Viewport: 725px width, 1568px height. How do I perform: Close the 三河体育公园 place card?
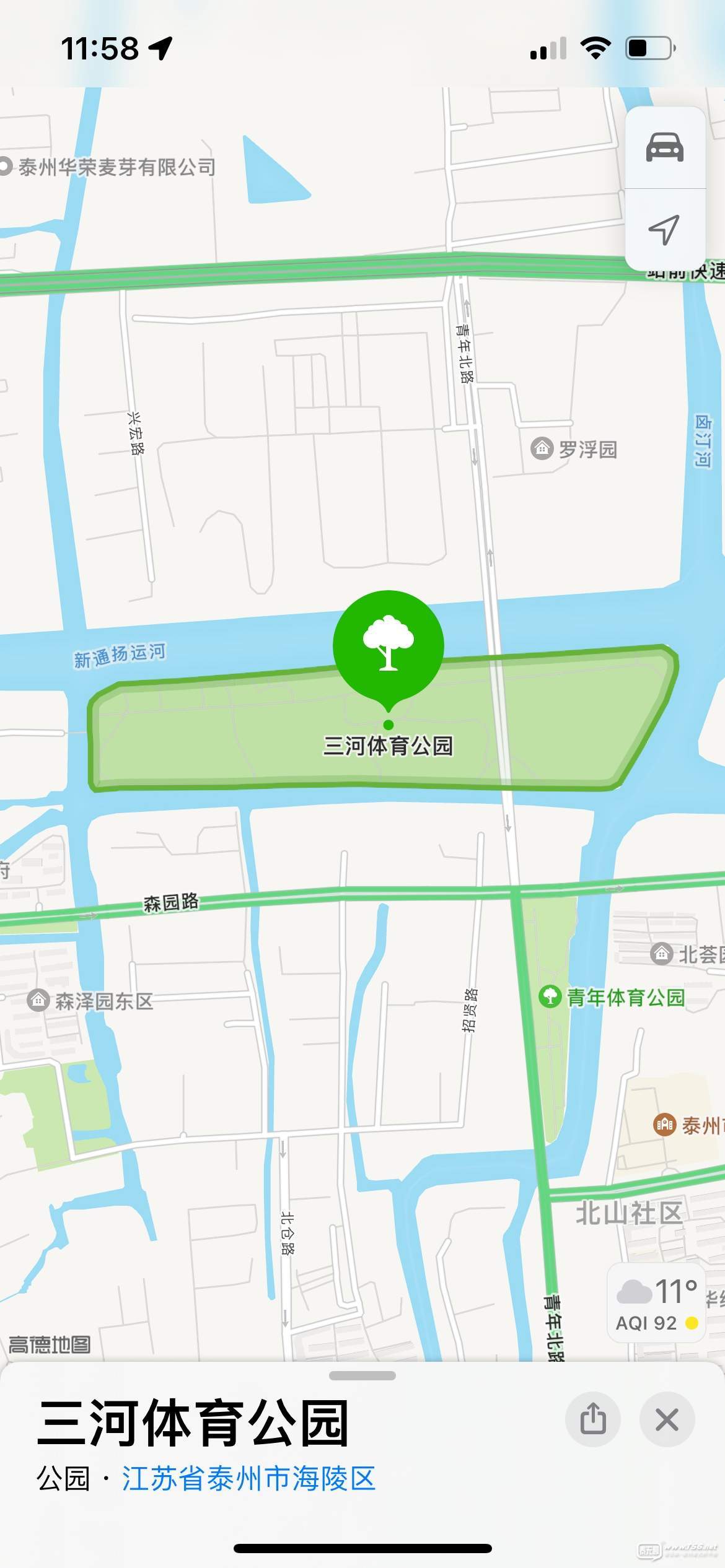point(667,1419)
